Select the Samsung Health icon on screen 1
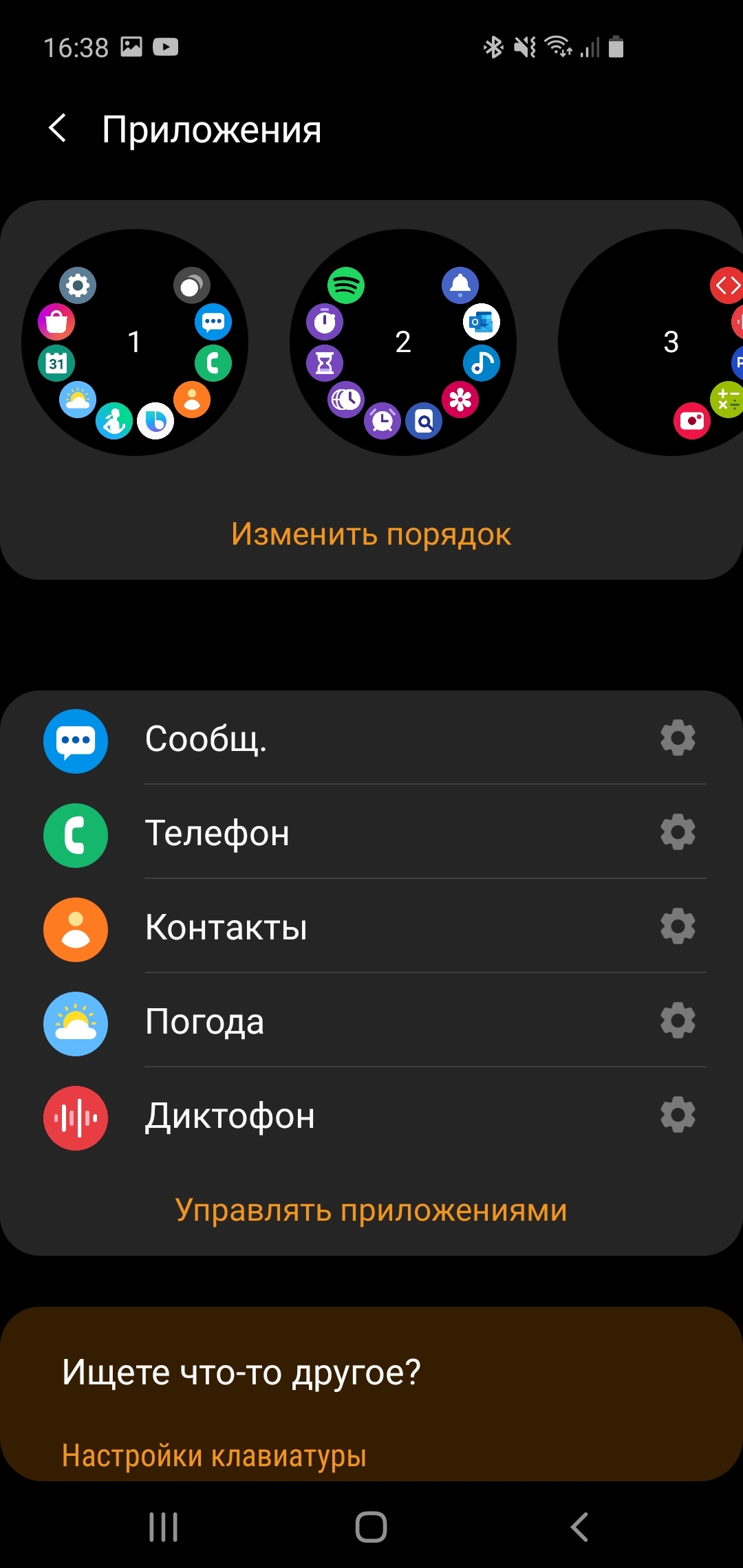This screenshot has width=743, height=1568. coord(114,420)
